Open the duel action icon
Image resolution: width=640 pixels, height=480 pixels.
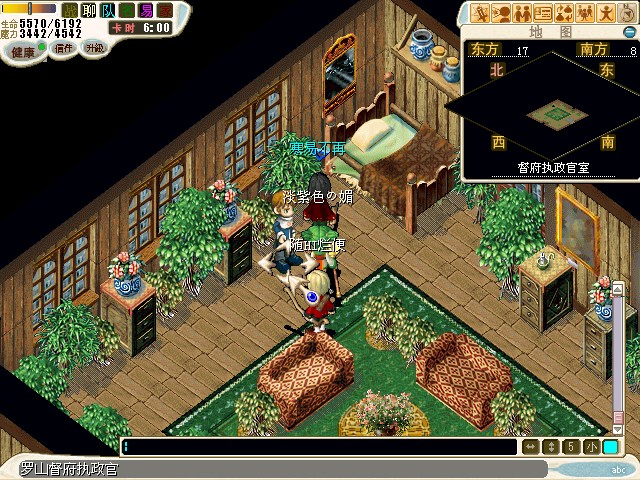(x=480, y=13)
